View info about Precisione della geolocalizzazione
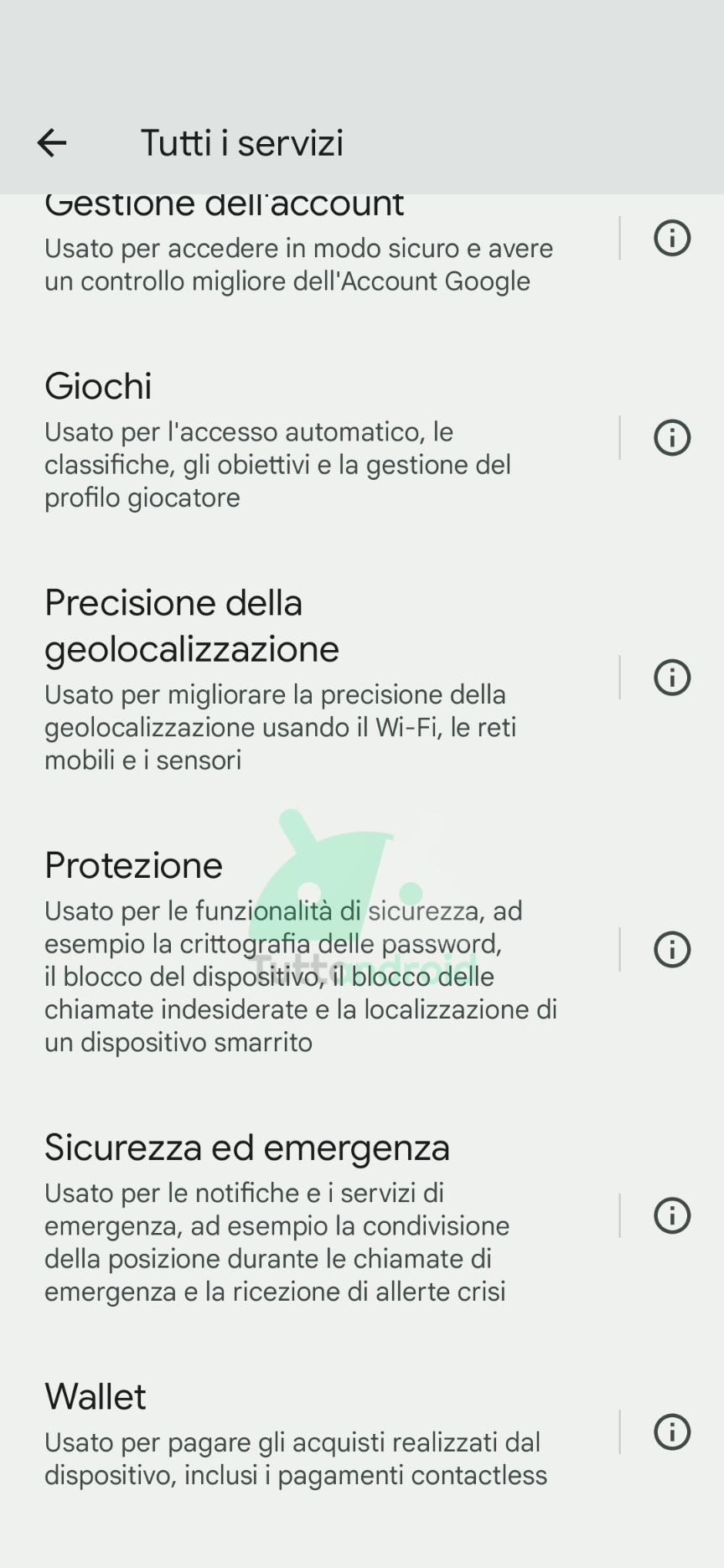 click(672, 678)
